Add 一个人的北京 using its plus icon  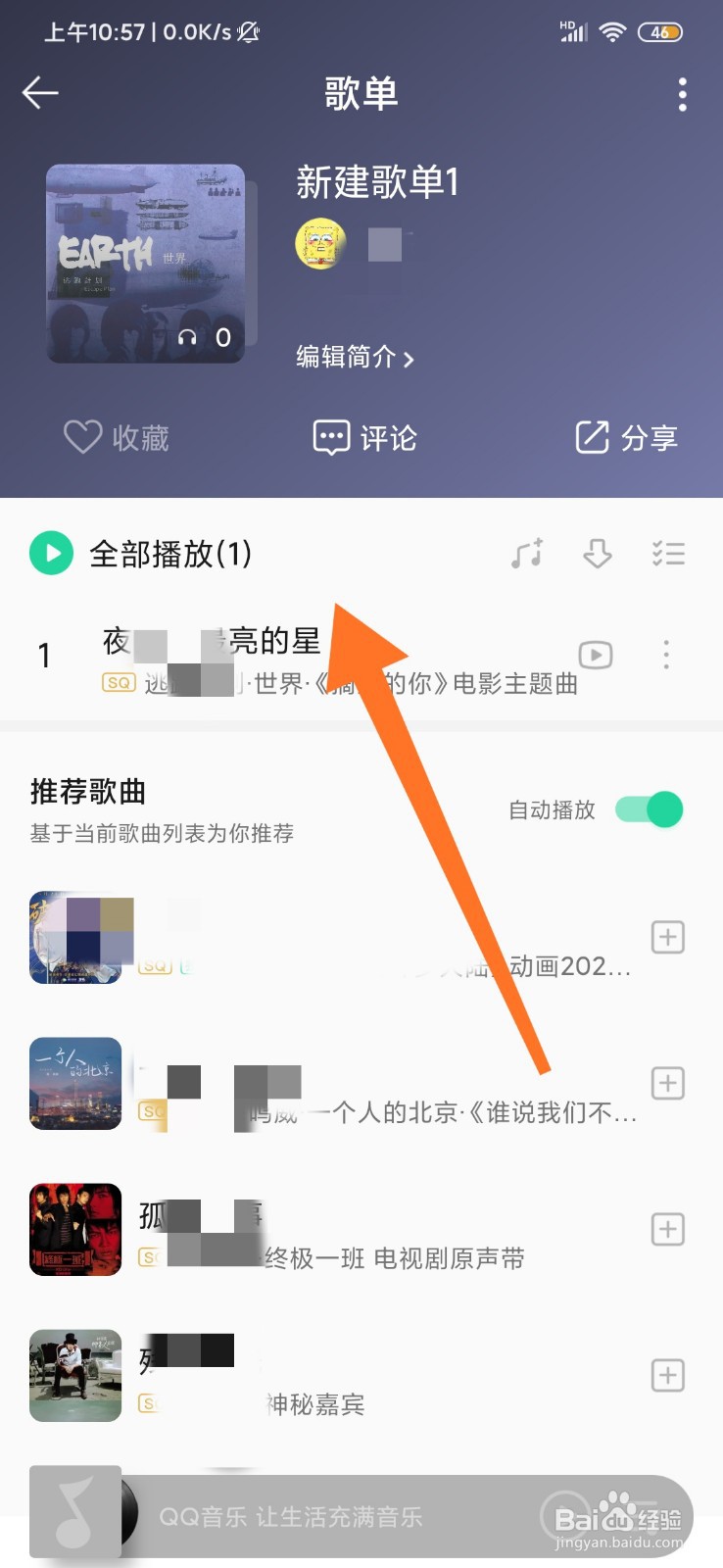(x=667, y=1083)
